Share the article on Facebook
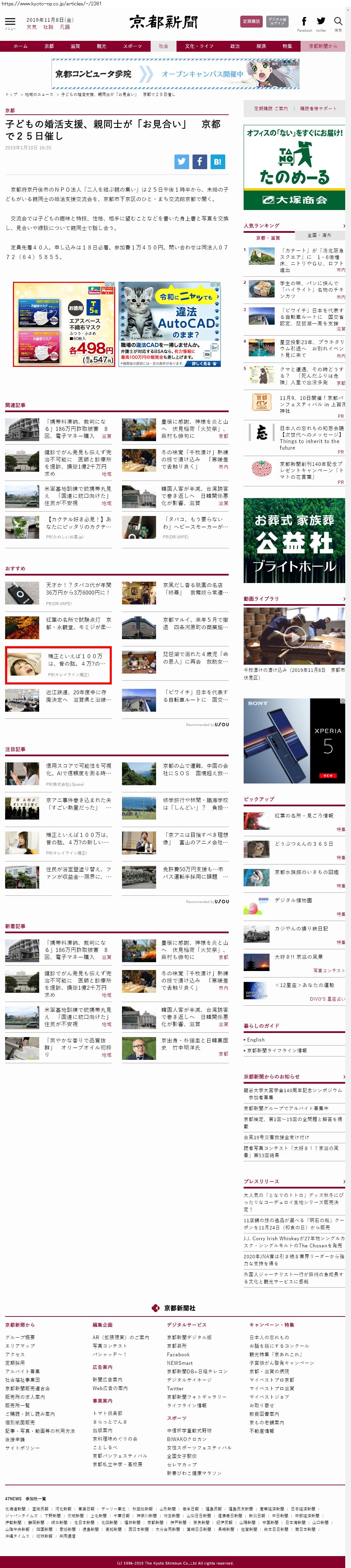351x1568 pixels. tap(200, 161)
